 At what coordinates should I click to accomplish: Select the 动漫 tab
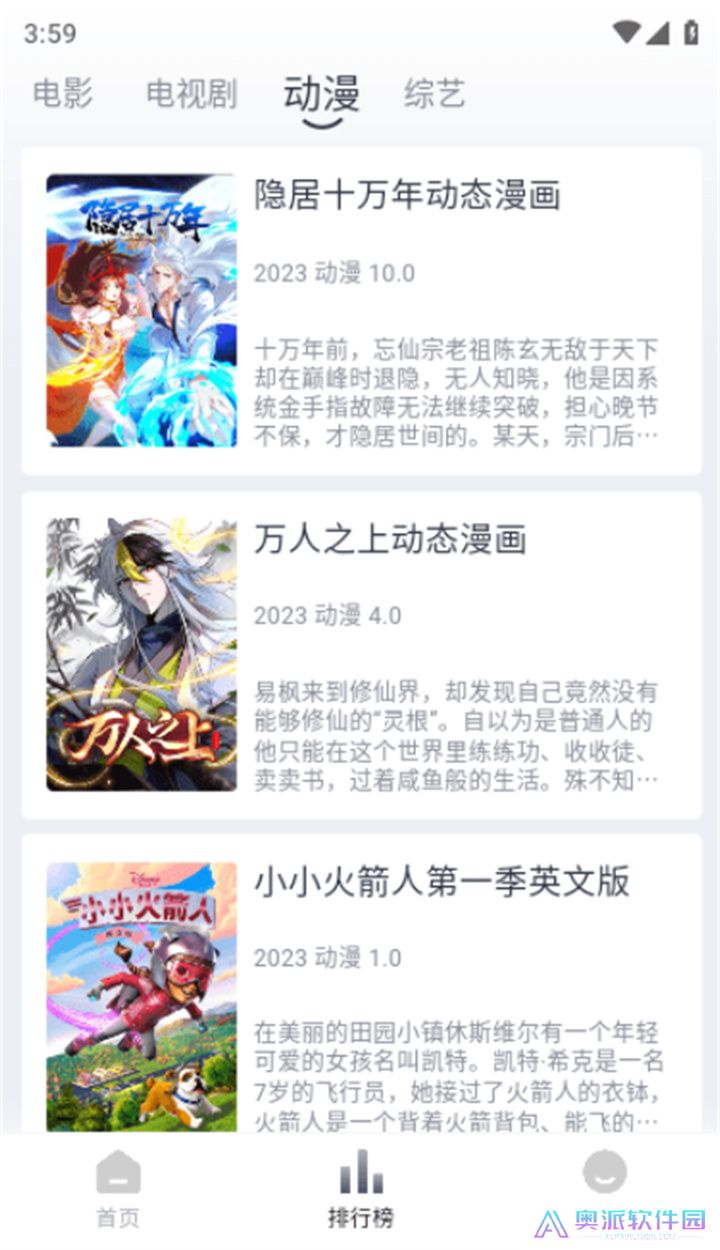pyautogui.click(x=322, y=94)
